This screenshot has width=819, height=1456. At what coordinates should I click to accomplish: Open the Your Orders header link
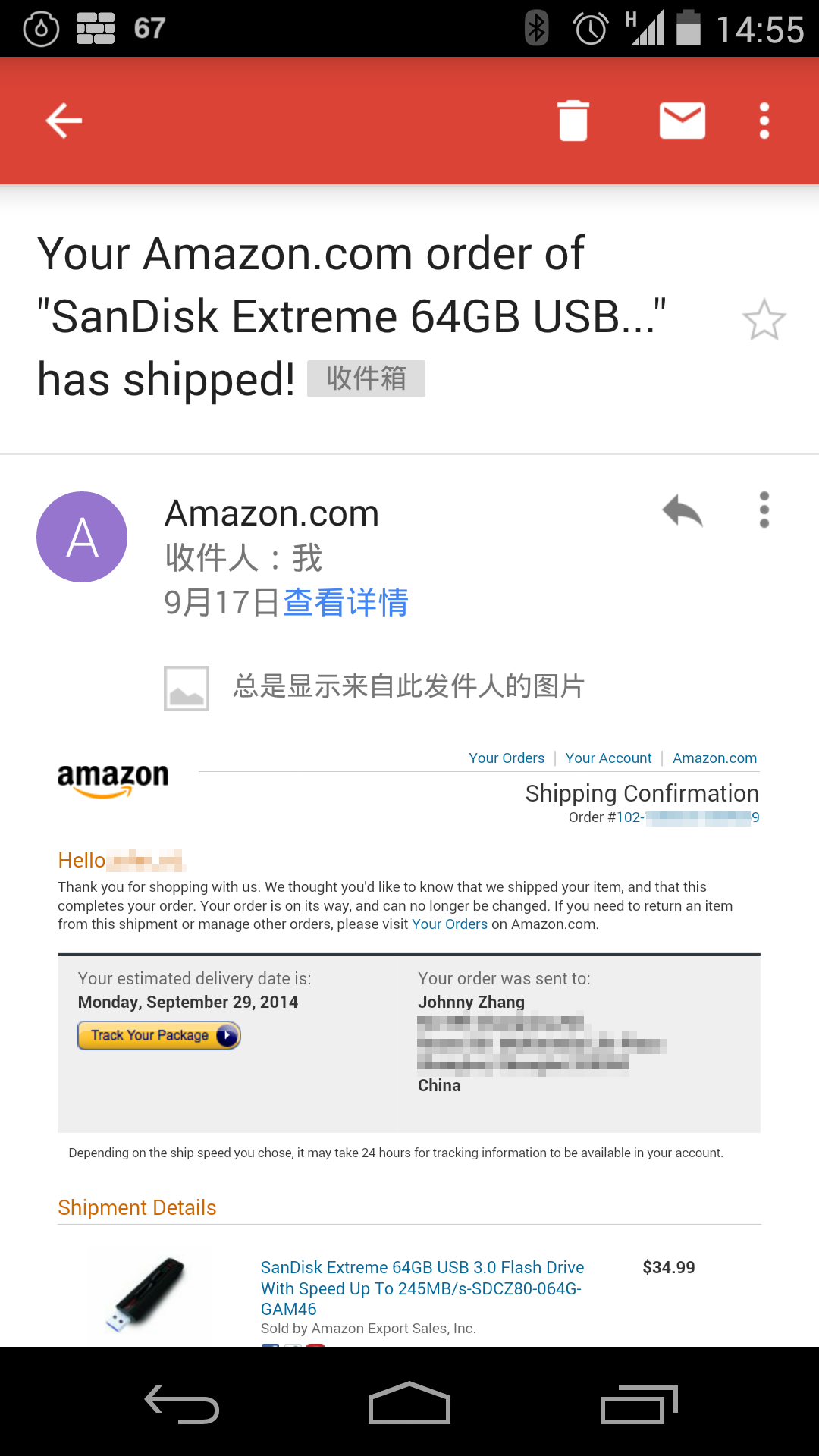(507, 758)
